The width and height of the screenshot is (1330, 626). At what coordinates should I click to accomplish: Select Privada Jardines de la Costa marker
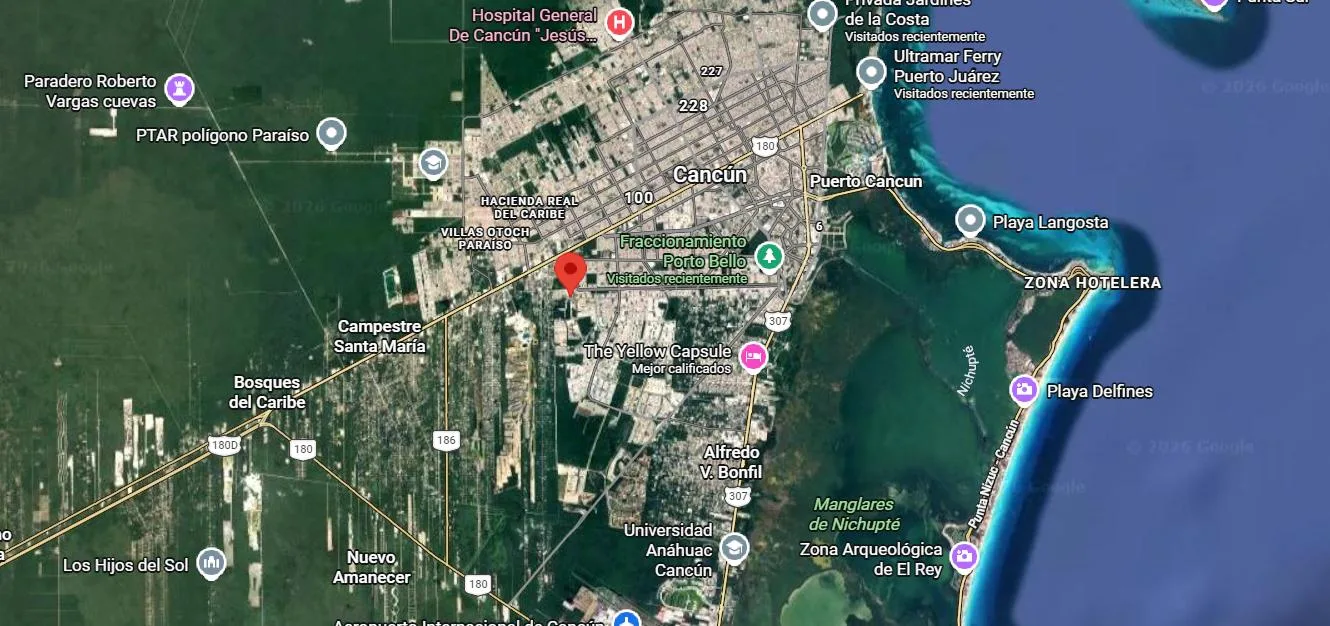coord(822,14)
